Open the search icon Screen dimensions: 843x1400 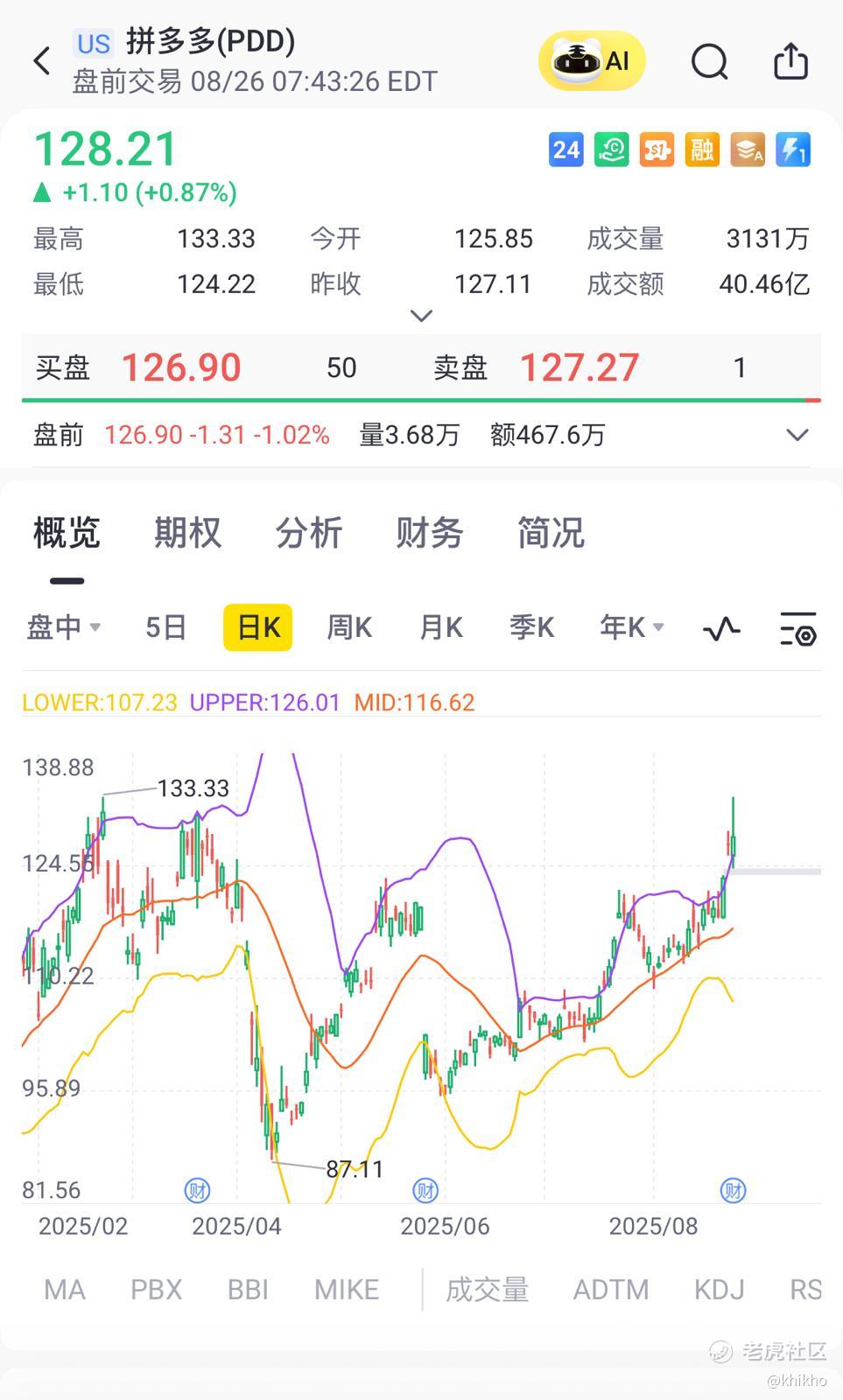(x=709, y=62)
